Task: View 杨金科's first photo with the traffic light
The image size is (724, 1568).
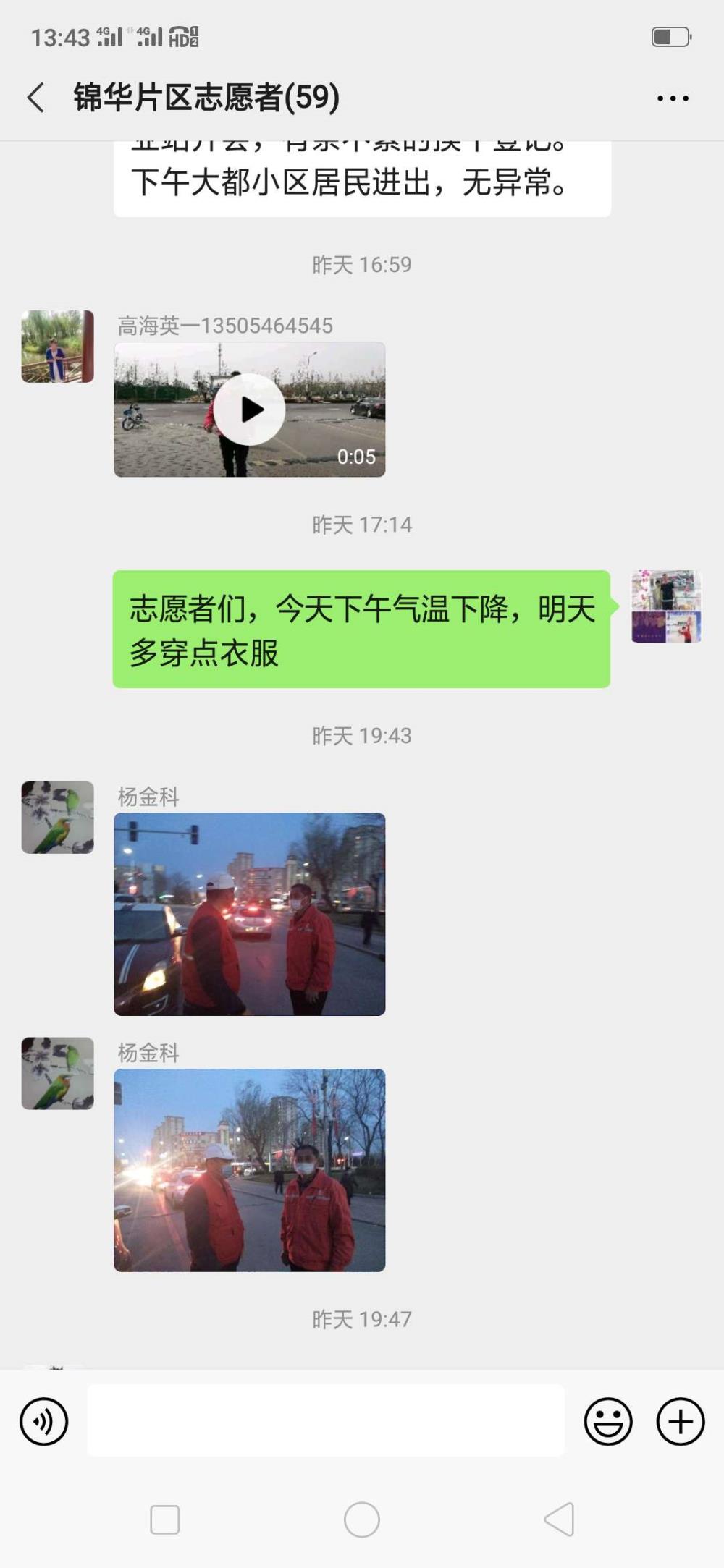Action: (x=249, y=914)
